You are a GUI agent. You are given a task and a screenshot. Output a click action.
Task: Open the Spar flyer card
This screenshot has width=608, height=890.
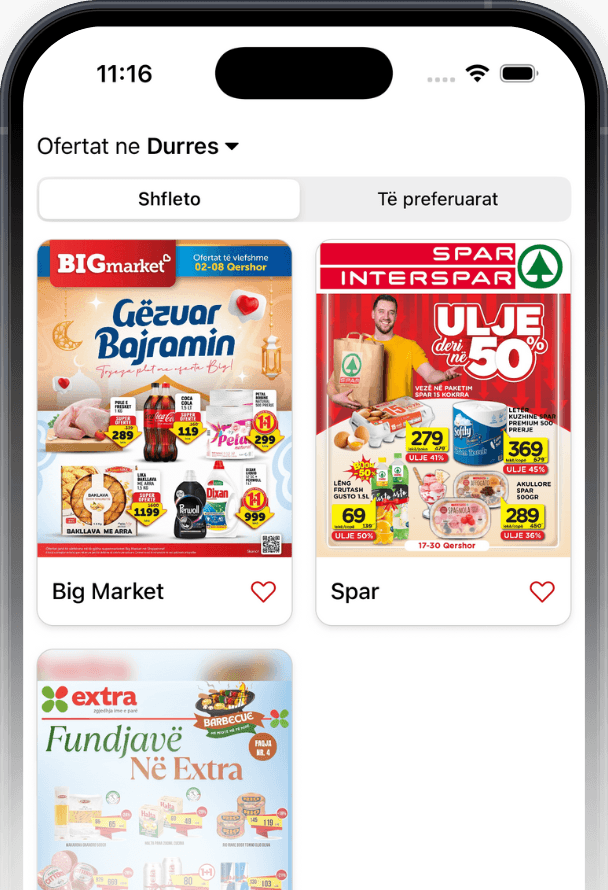[x=443, y=400]
